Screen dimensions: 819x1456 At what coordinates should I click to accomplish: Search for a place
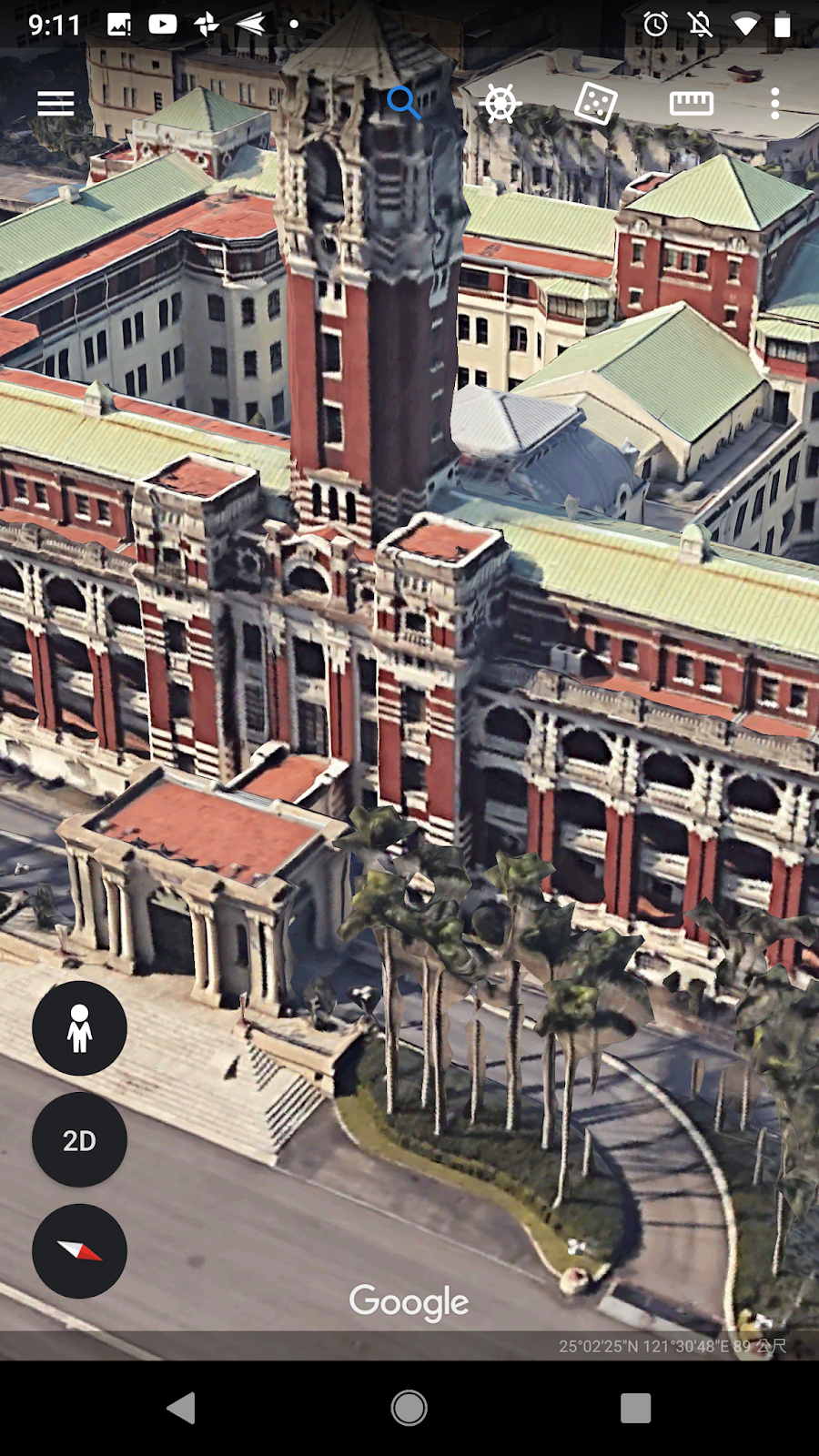[x=403, y=104]
